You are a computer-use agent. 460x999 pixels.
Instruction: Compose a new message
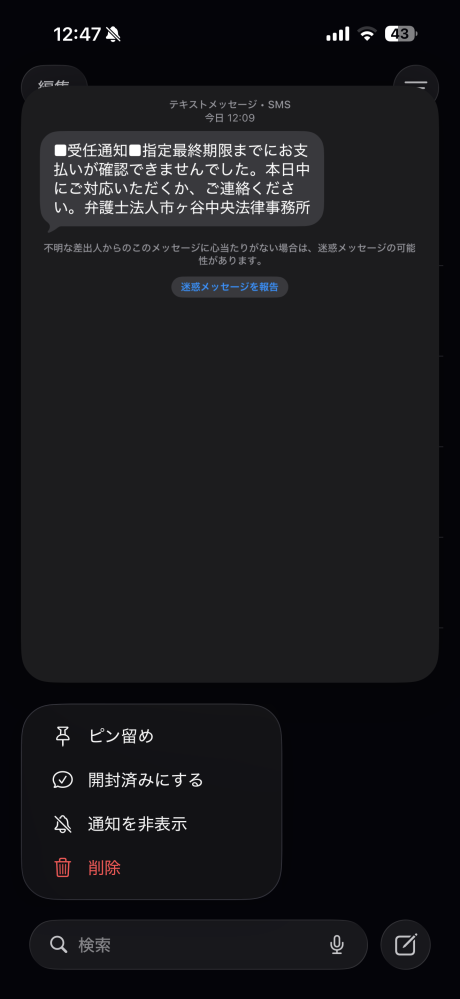[x=405, y=945]
